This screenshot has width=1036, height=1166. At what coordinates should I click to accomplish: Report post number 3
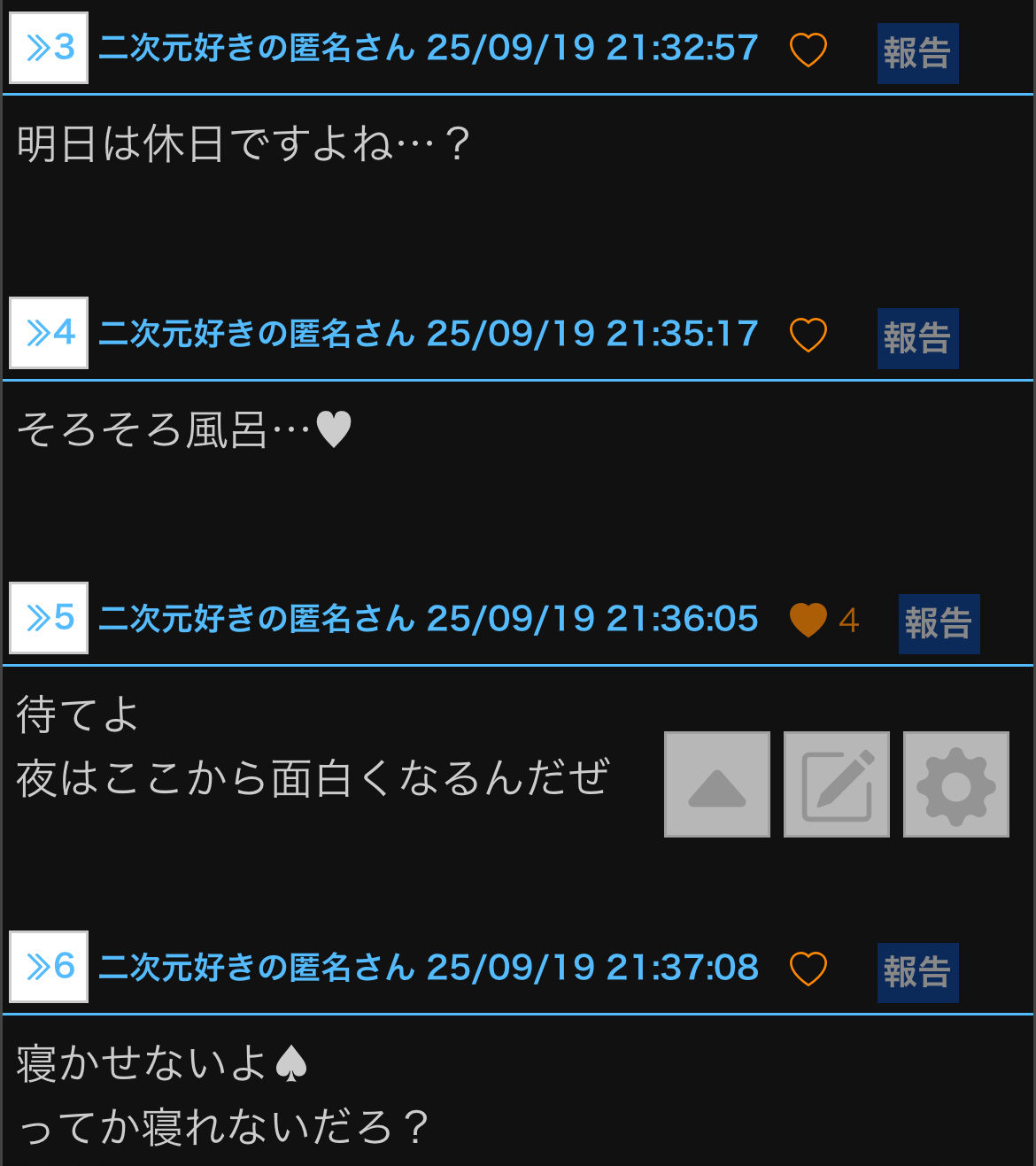pos(917,53)
